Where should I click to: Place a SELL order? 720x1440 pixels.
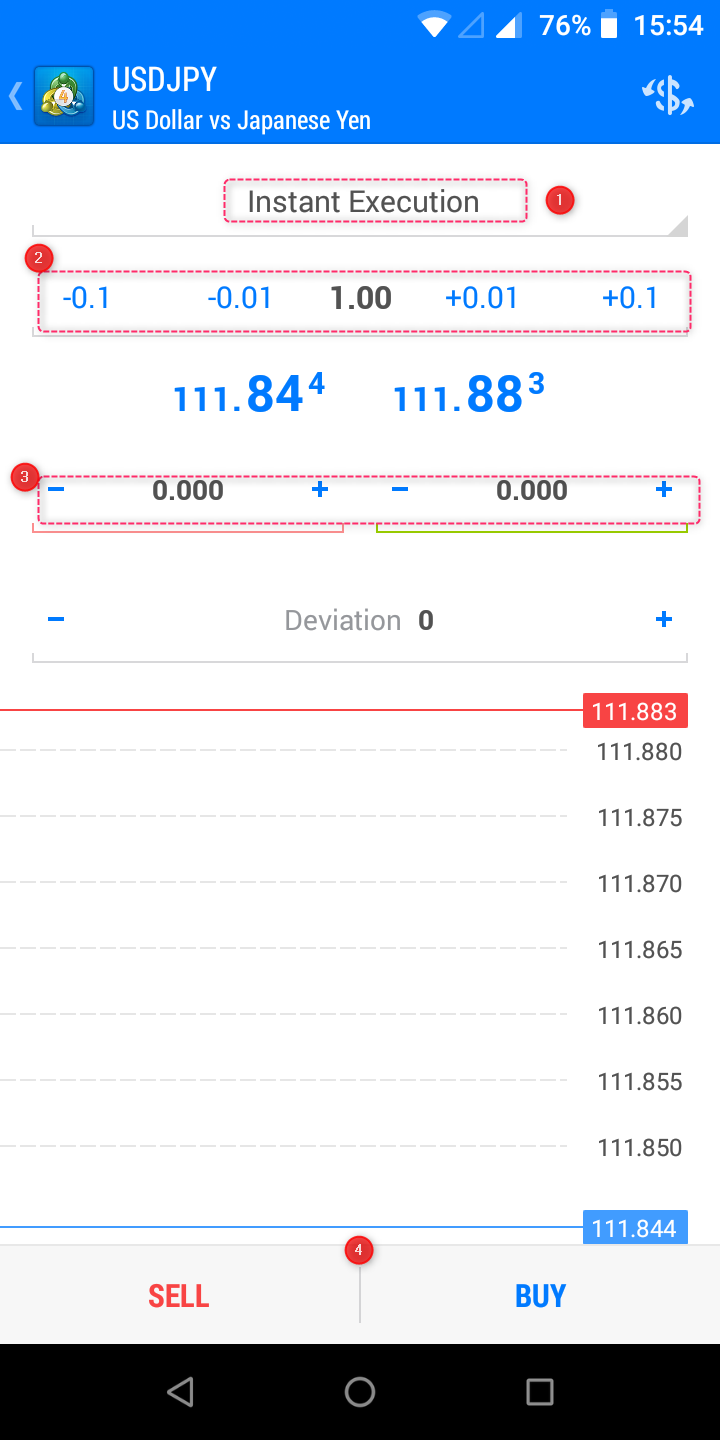tap(179, 1296)
